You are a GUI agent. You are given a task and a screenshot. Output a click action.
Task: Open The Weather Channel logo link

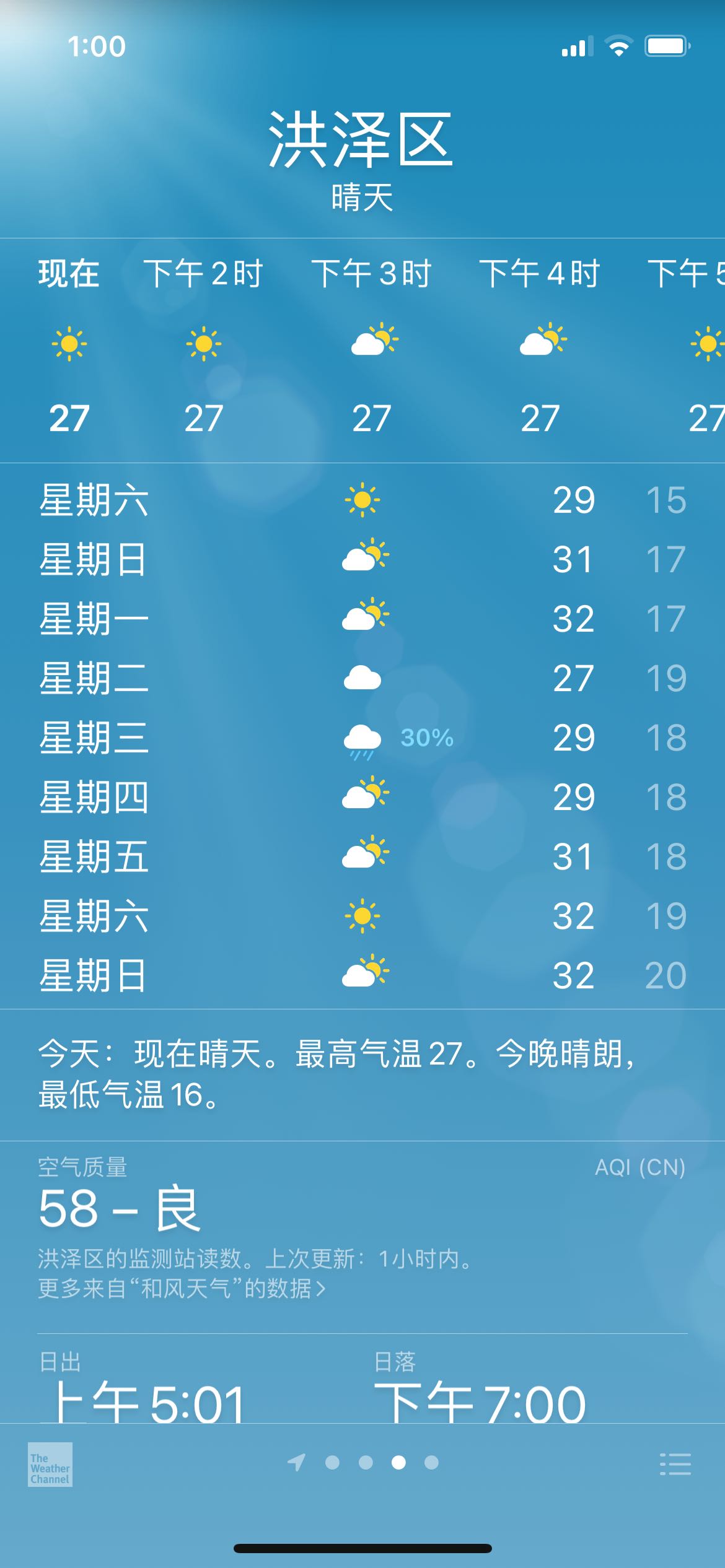50,1465
